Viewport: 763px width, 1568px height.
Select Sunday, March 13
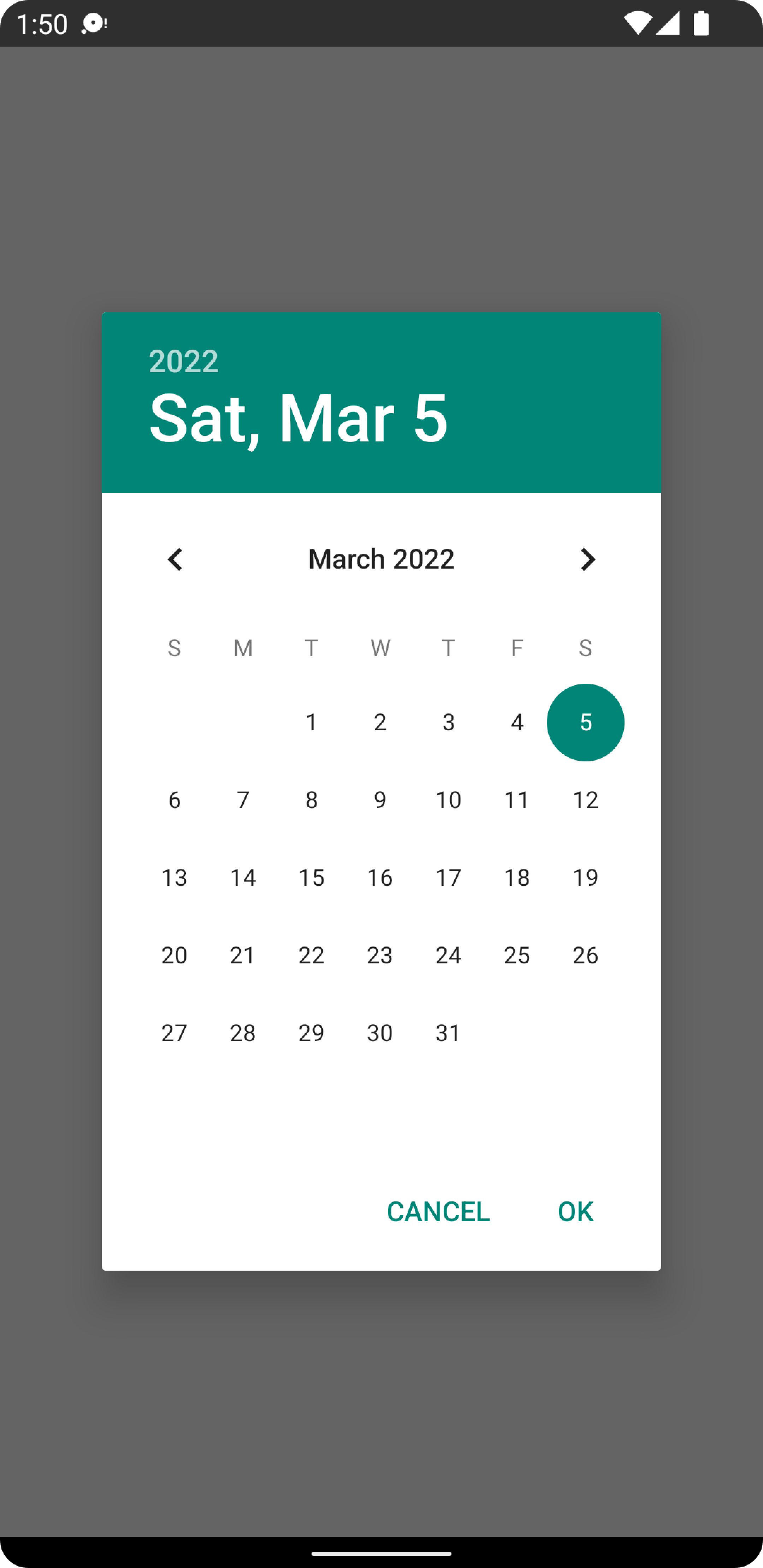pyautogui.click(x=174, y=877)
